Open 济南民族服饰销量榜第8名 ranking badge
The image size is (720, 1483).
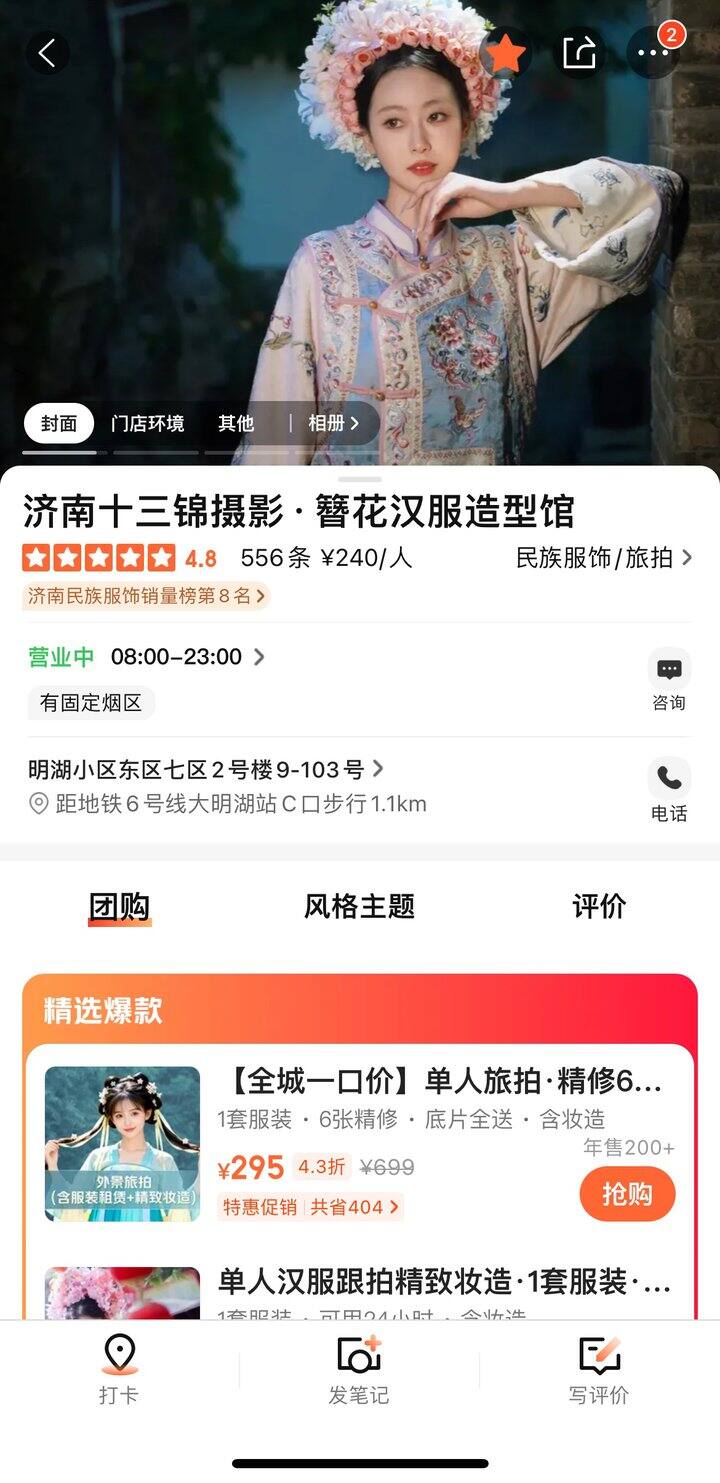click(x=146, y=596)
